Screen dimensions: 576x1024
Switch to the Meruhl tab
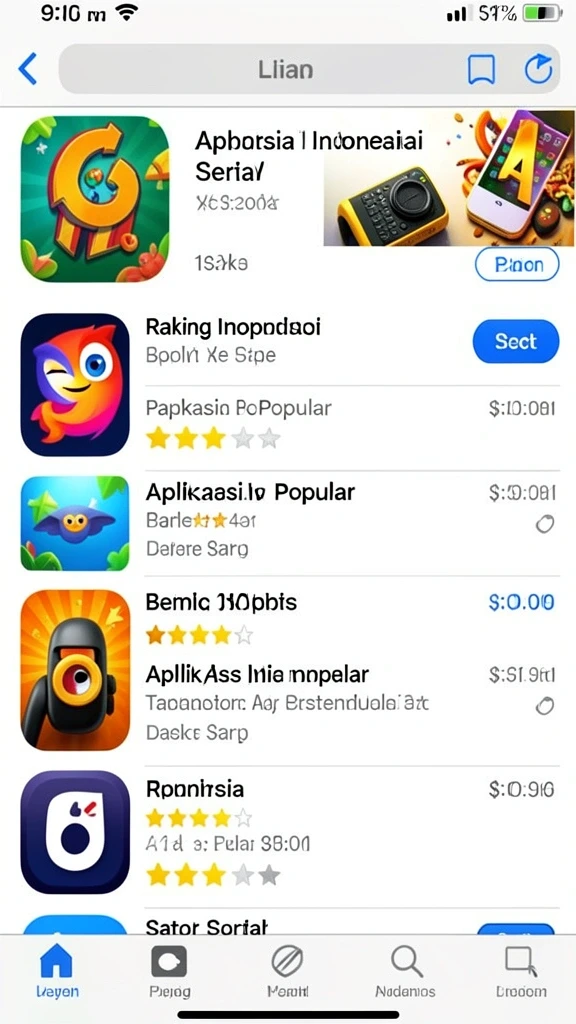pyautogui.click(x=287, y=971)
